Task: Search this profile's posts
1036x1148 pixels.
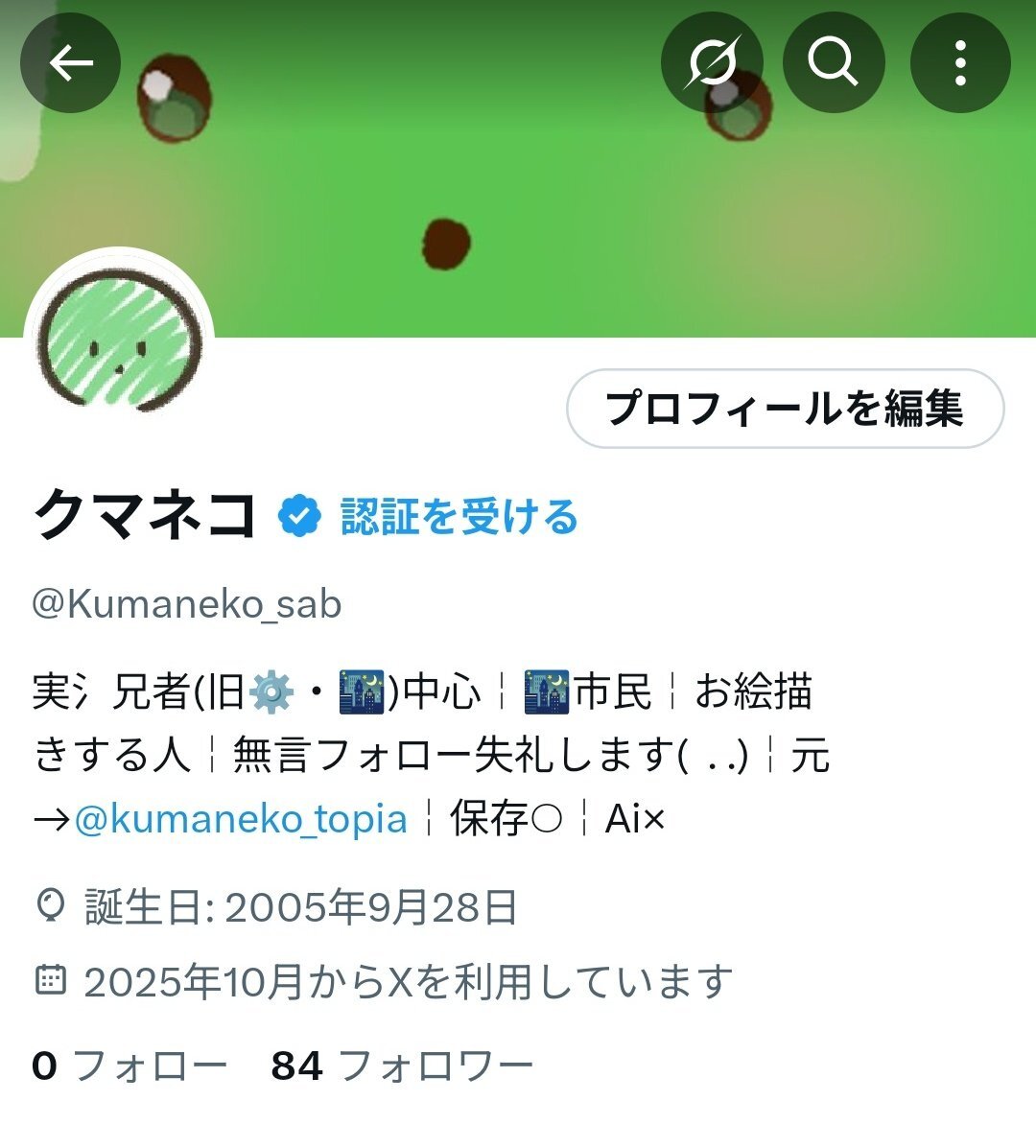Action: click(x=833, y=63)
